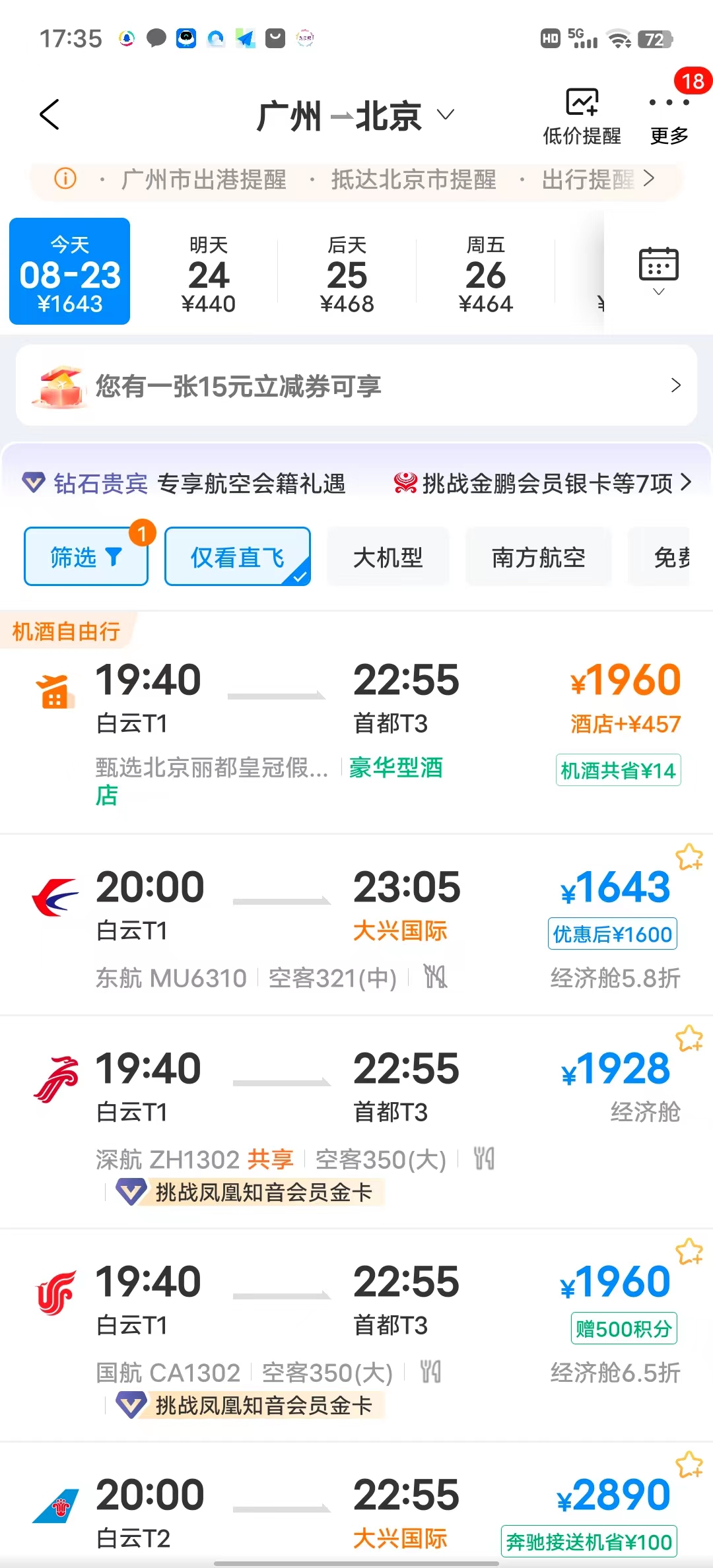Screen dimensions: 713x1568
Task: Open 挑战金鹏会员银卡等7项 membership perks
Action: [x=543, y=483]
